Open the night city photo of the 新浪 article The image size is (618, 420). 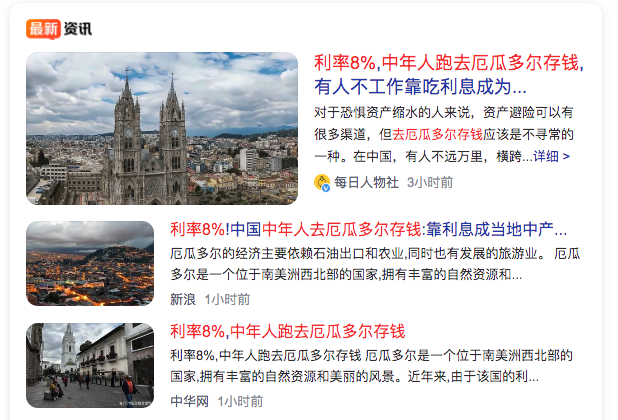click(x=90, y=264)
